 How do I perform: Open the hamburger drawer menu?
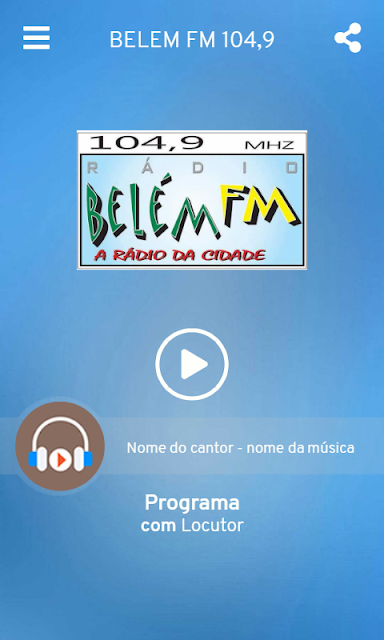36,38
